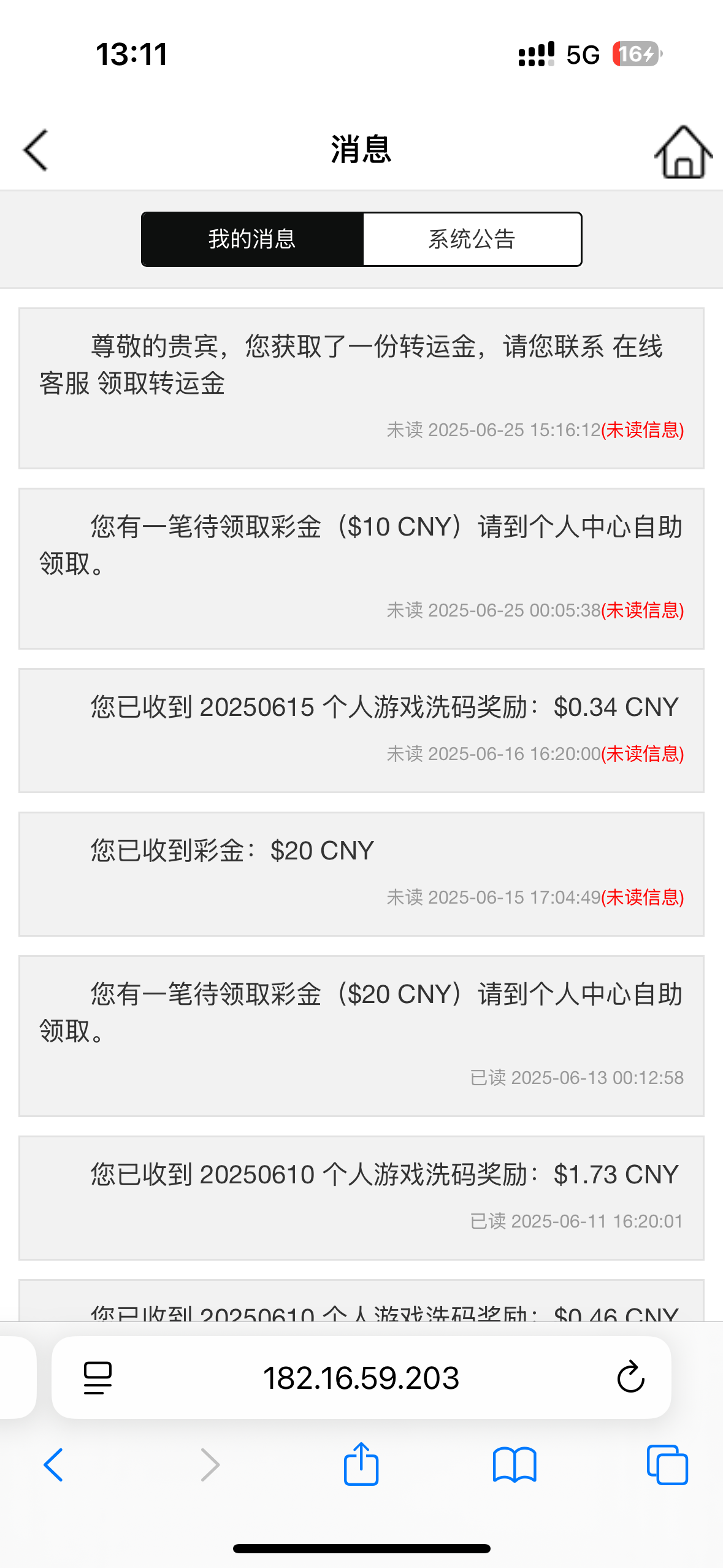Select the 我的消息 tab
Viewport: 723px width, 1568px height.
point(251,239)
